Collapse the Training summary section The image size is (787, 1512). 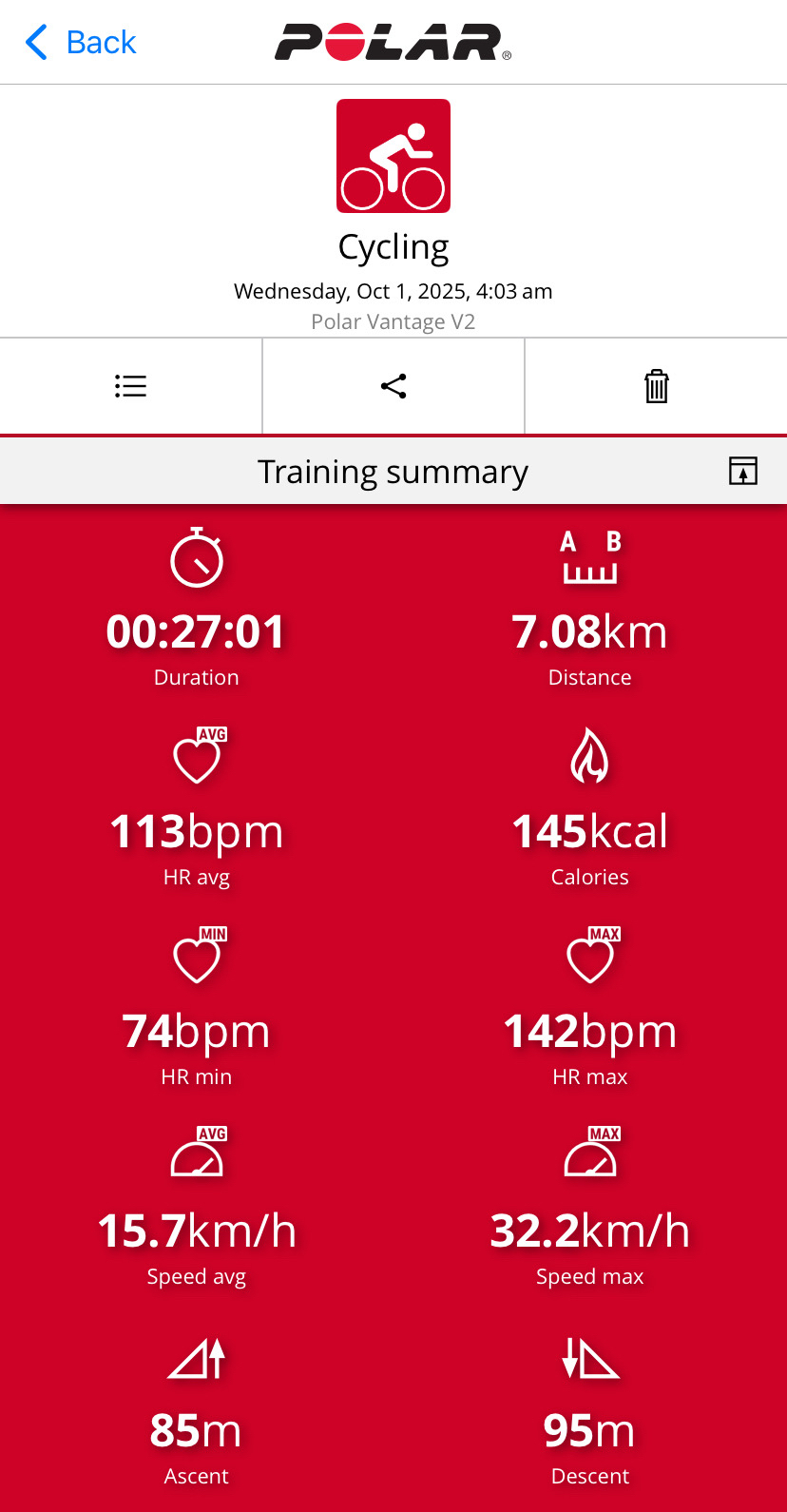(x=742, y=472)
